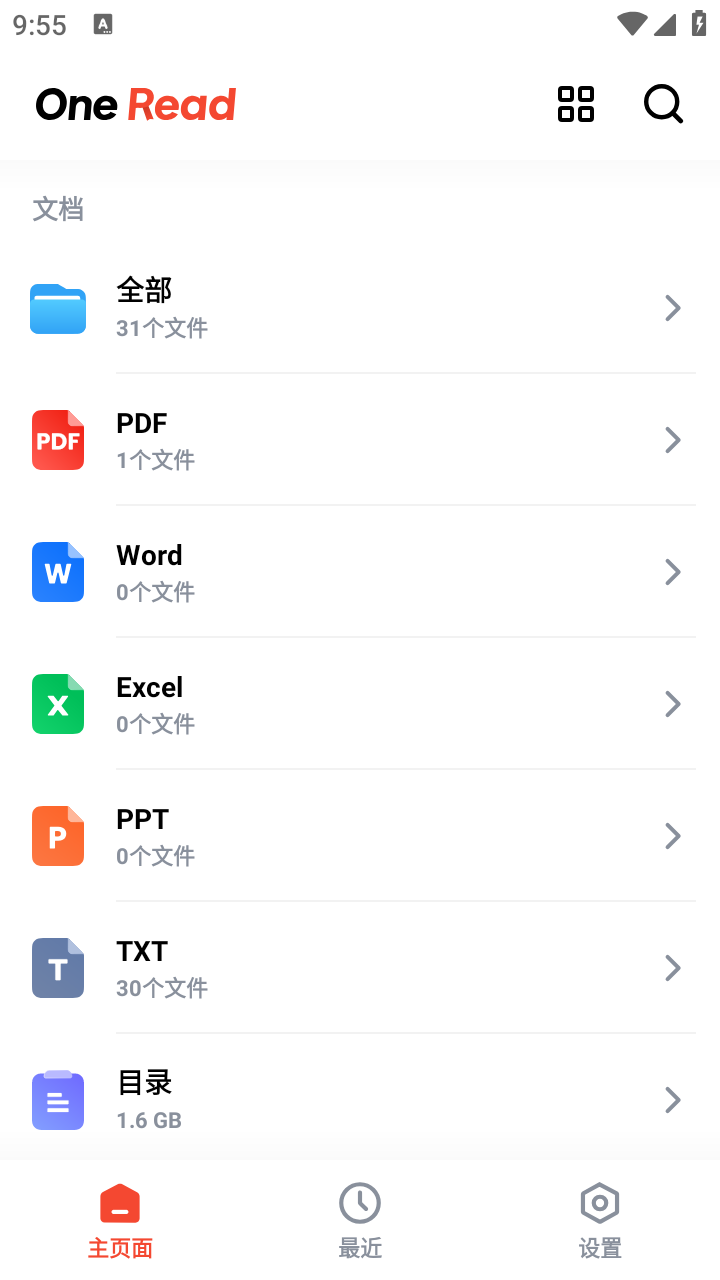Select the TXT documents icon

pyautogui.click(x=57, y=968)
